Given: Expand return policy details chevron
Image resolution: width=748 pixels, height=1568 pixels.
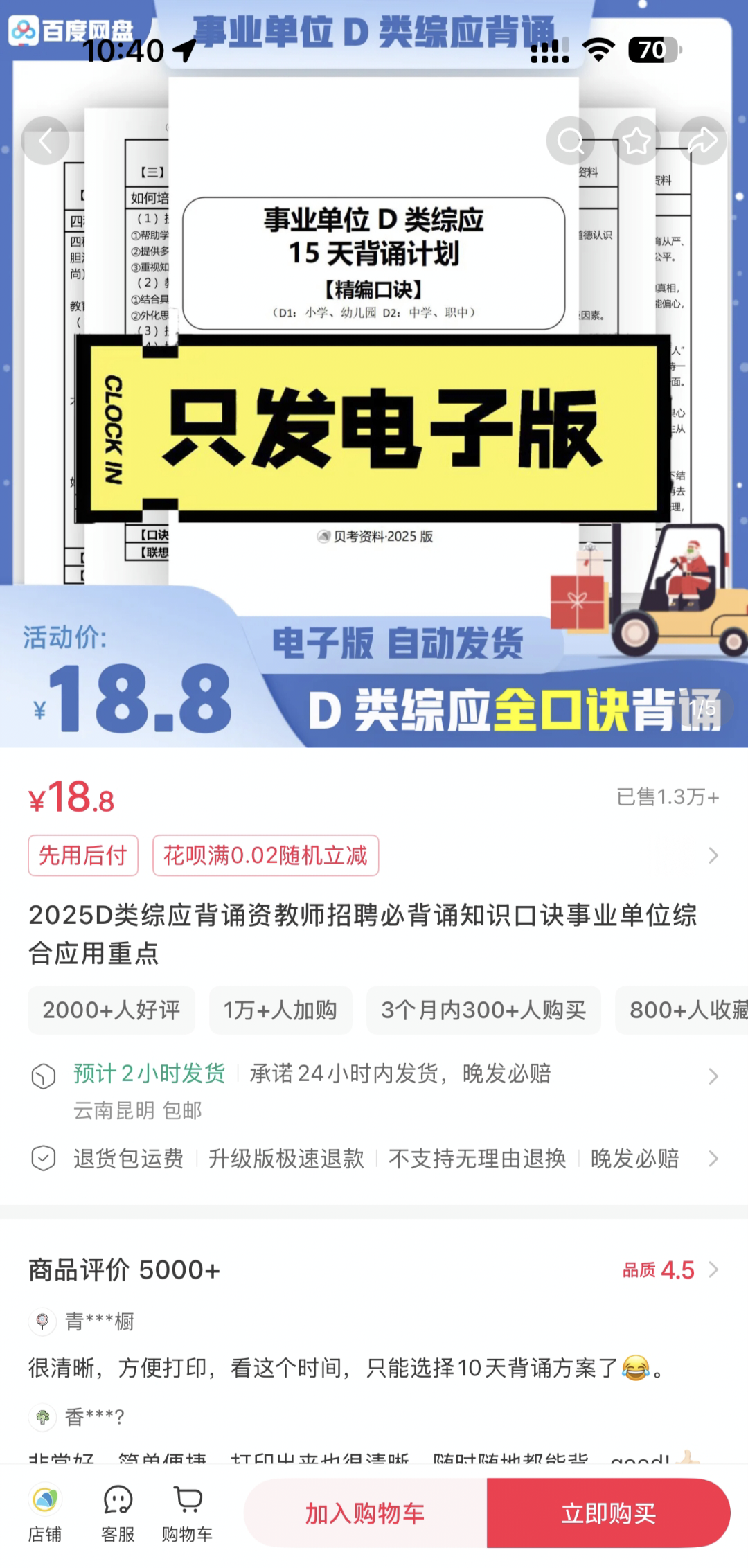Looking at the screenshot, I should coord(713,1159).
